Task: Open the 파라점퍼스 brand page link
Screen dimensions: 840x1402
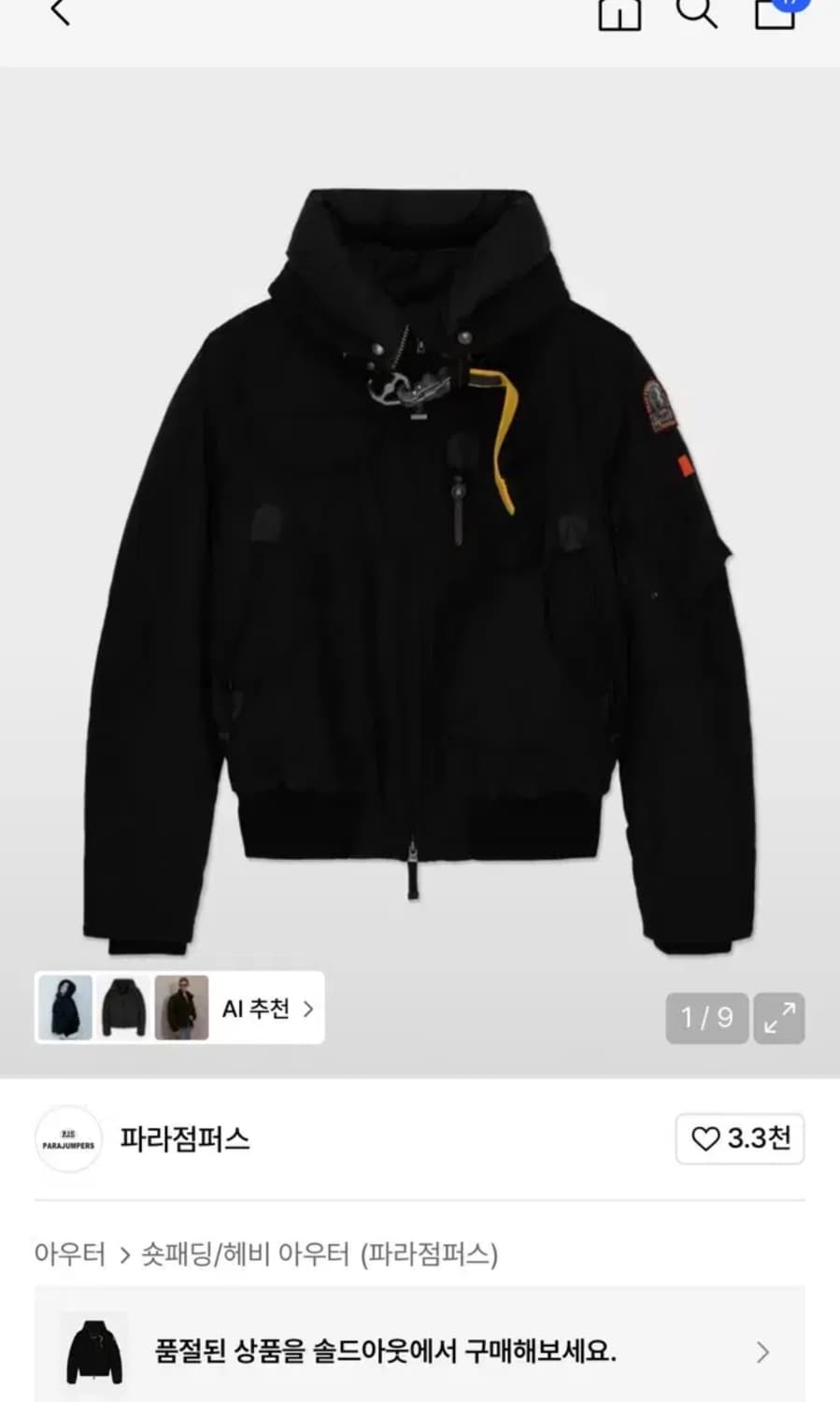Action: coord(184,1139)
